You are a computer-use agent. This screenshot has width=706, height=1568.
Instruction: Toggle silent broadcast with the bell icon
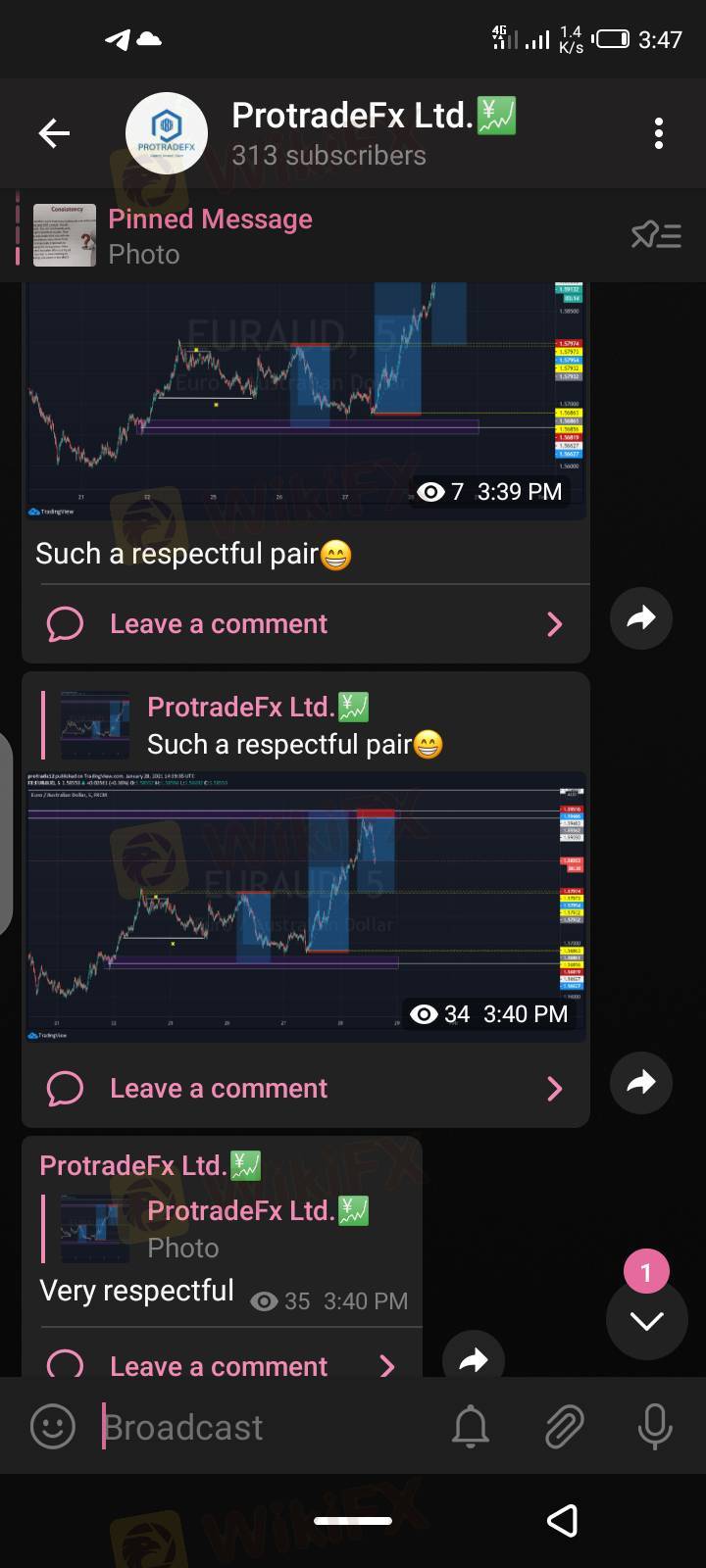tap(471, 1427)
